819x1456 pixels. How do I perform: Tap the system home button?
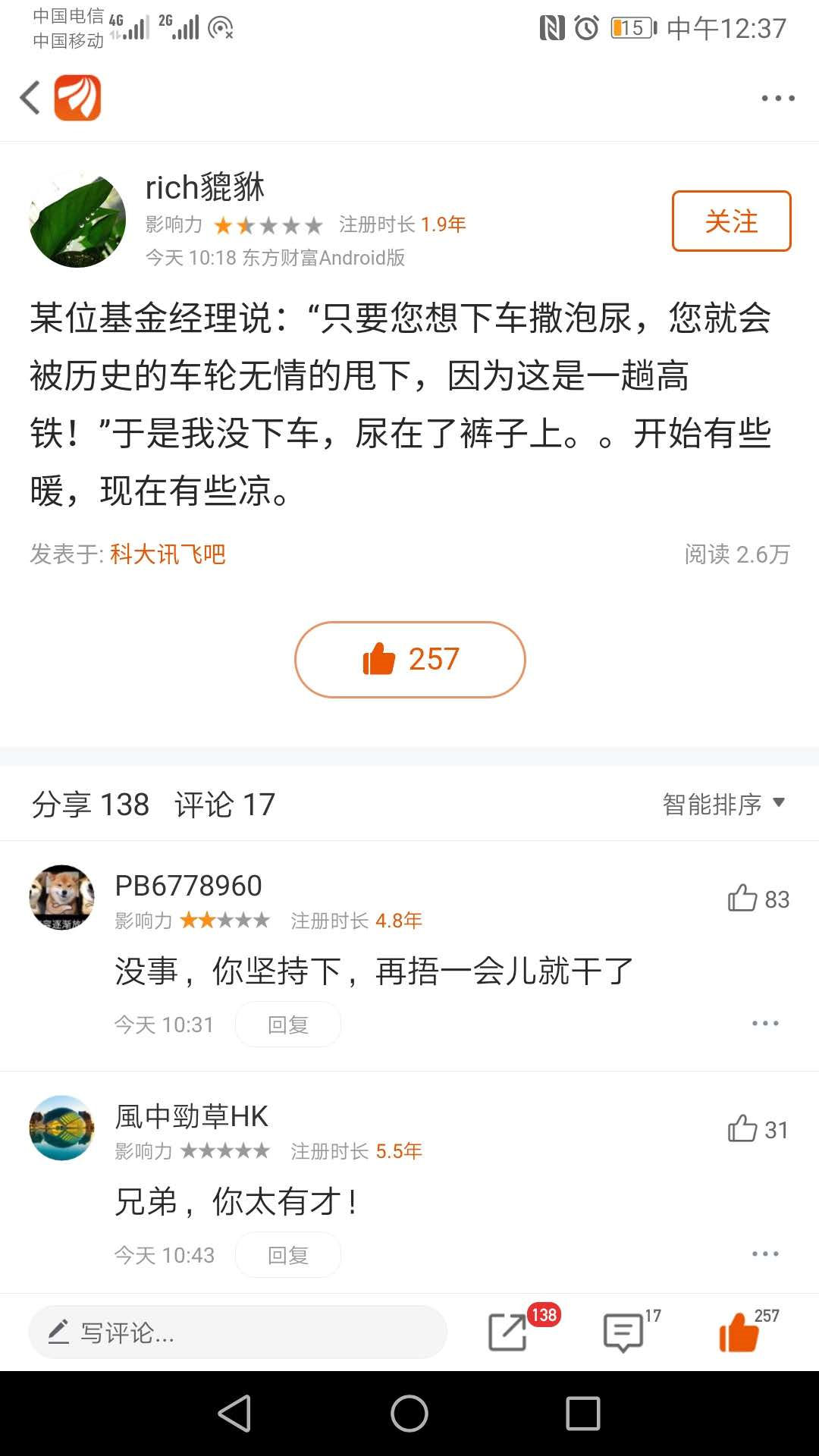[409, 1414]
